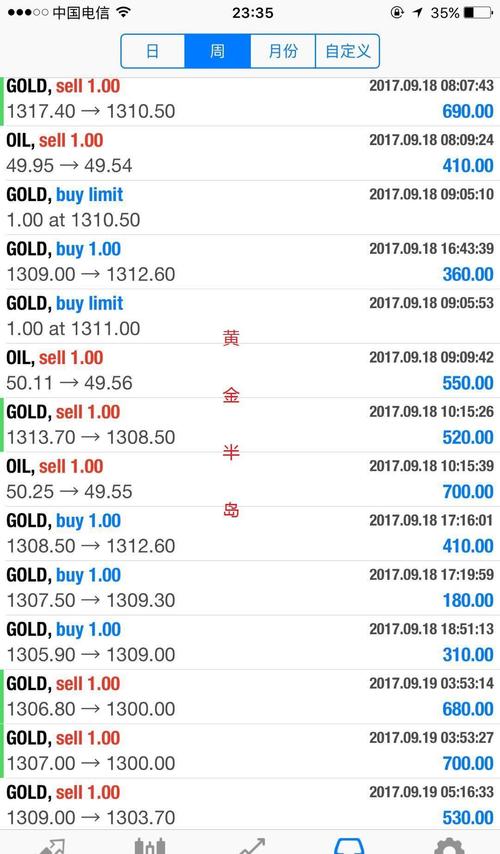Open GOLD buy trade at 17:16:01
The width and height of the screenshot is (500, 854).
[x=250, y=534]
